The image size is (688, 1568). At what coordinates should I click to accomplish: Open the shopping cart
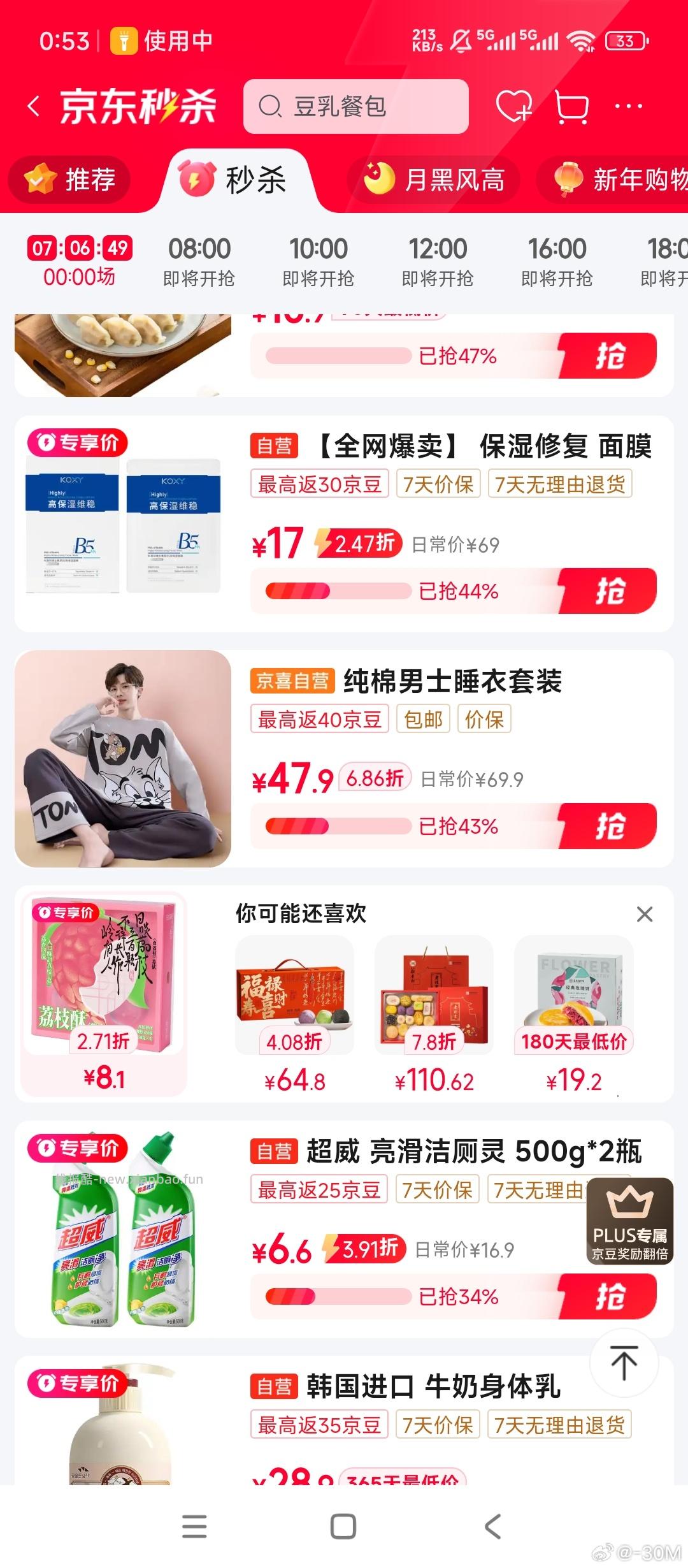(571, 106)
